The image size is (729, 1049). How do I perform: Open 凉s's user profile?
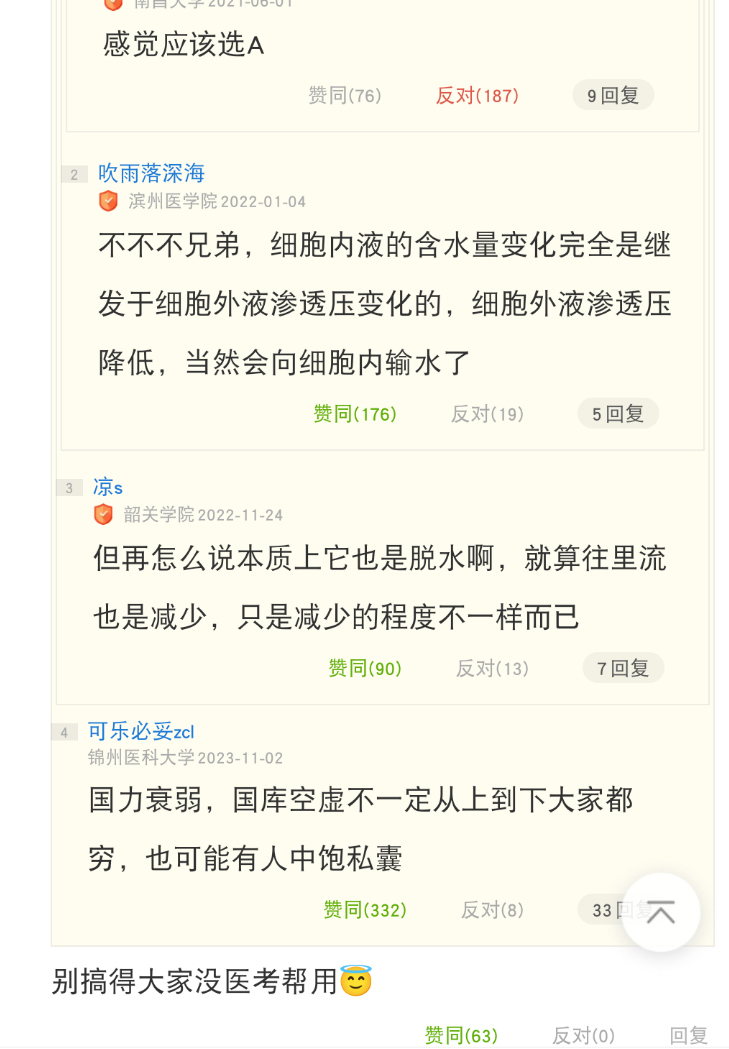coord(108,487)
